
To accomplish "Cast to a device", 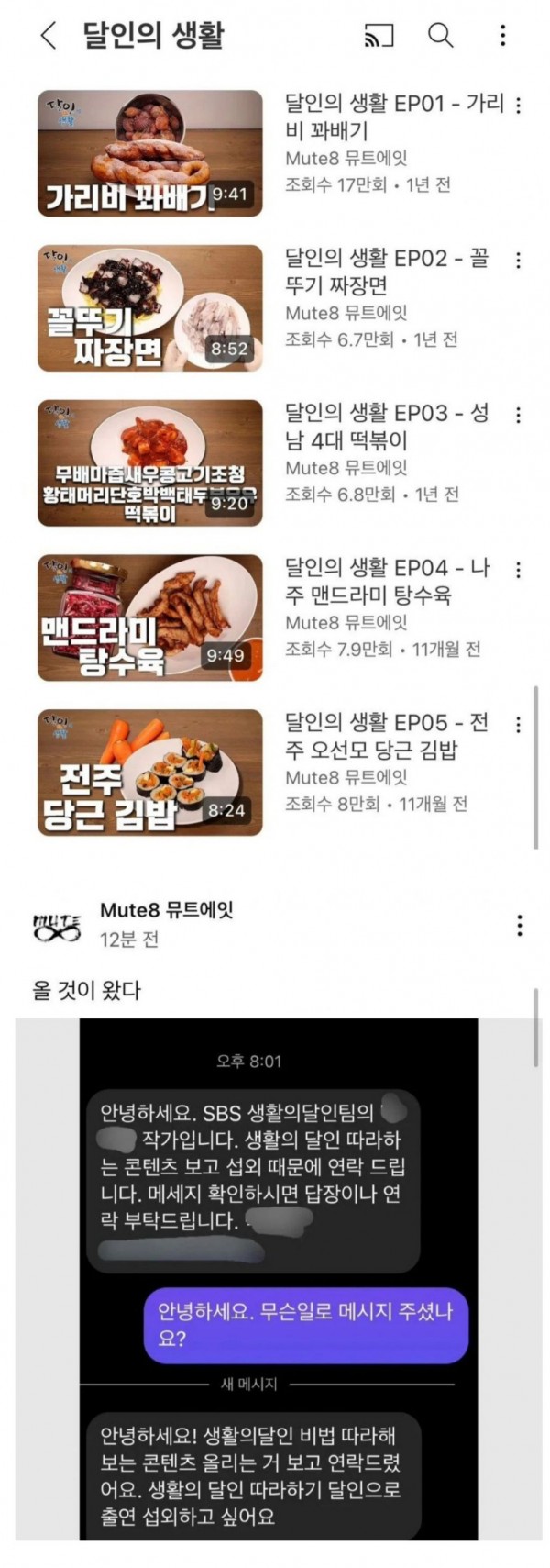I will [379, 36].
